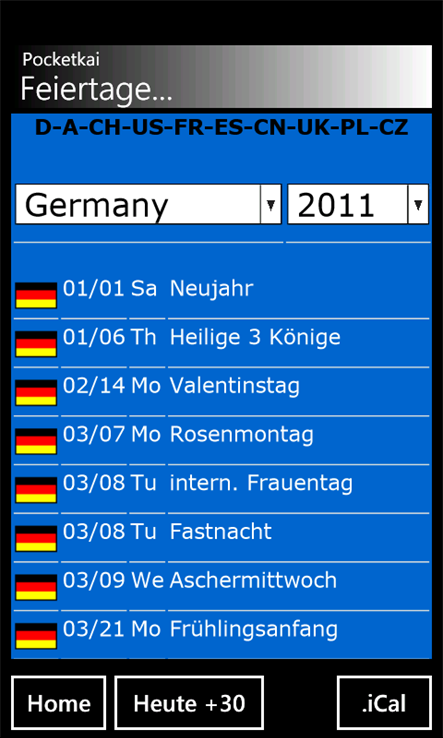Tap the Home button
The width and height of the screenshot is (443, 738).
click(x=58, y=703)
